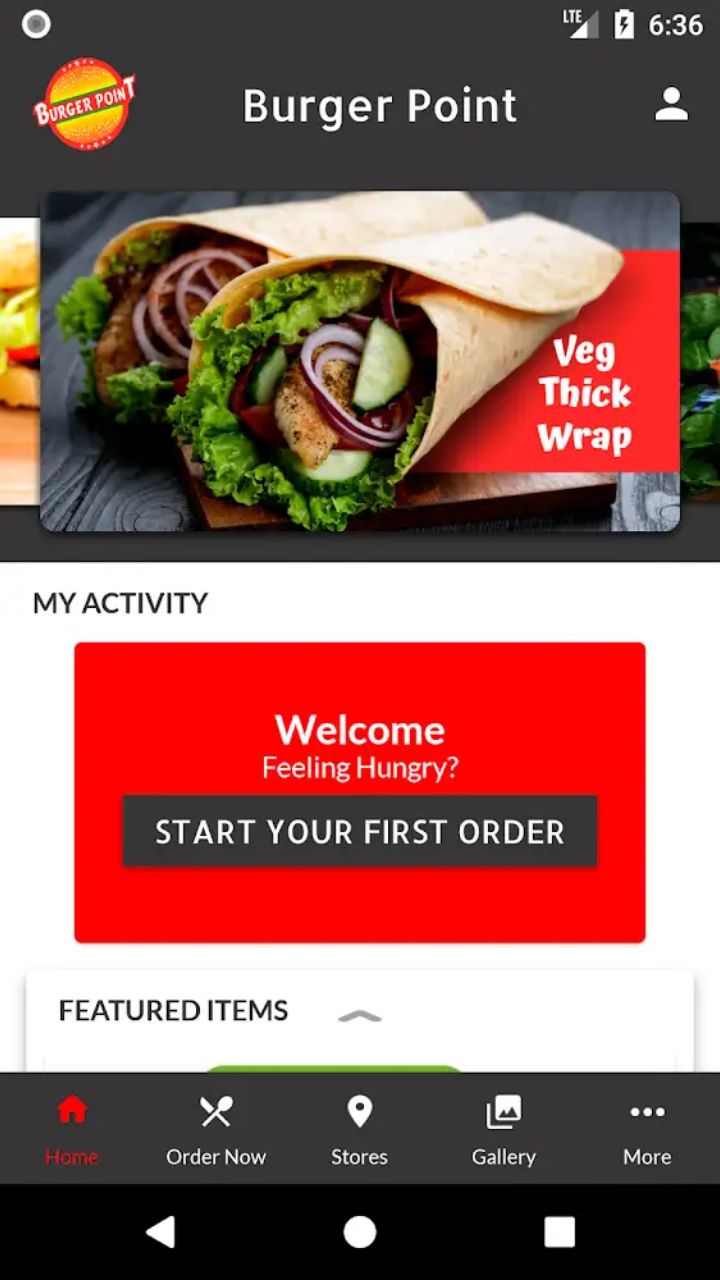The width and height of the screenshot is (720, 1280).
Task: Open the profile account icon
Action: (x=671, y=105)
